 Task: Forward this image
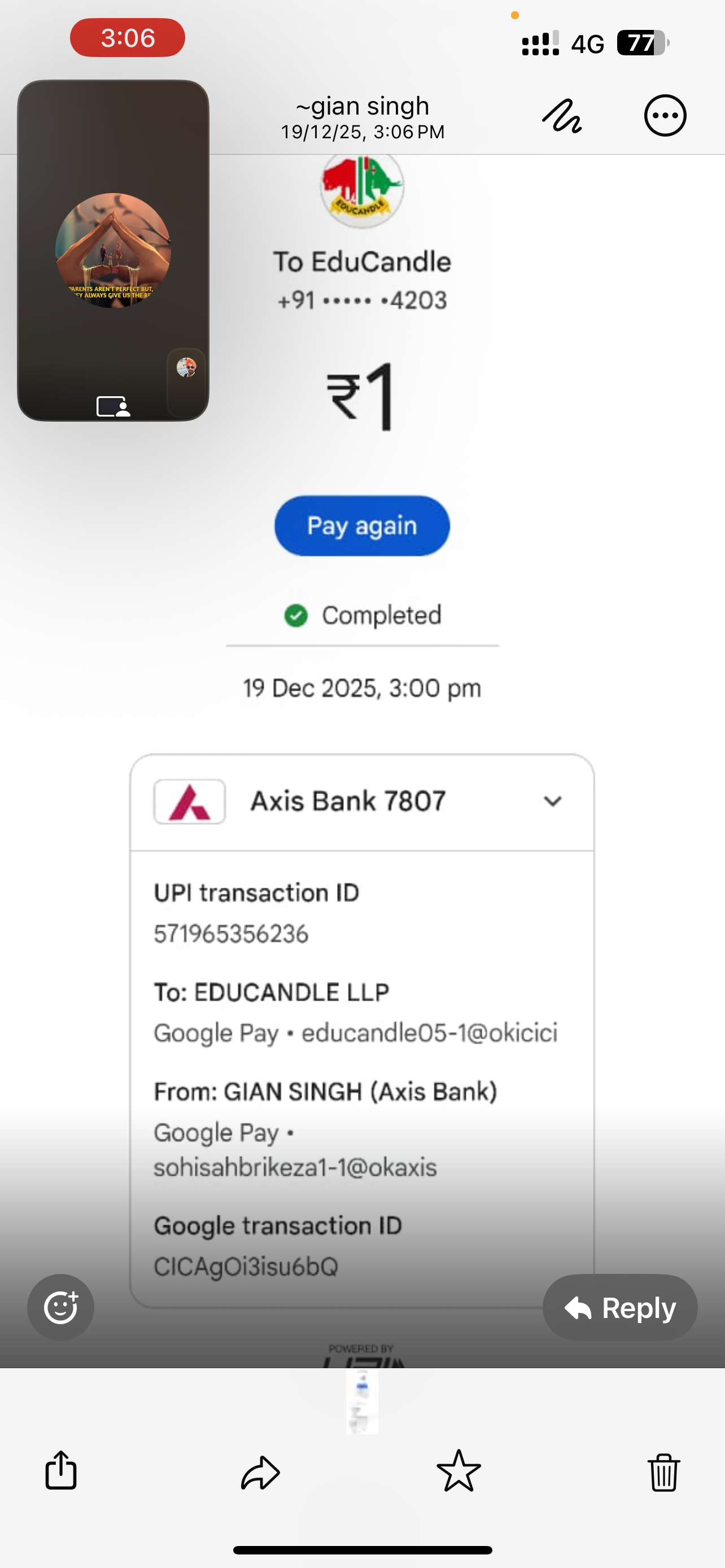coord(260,1472)
